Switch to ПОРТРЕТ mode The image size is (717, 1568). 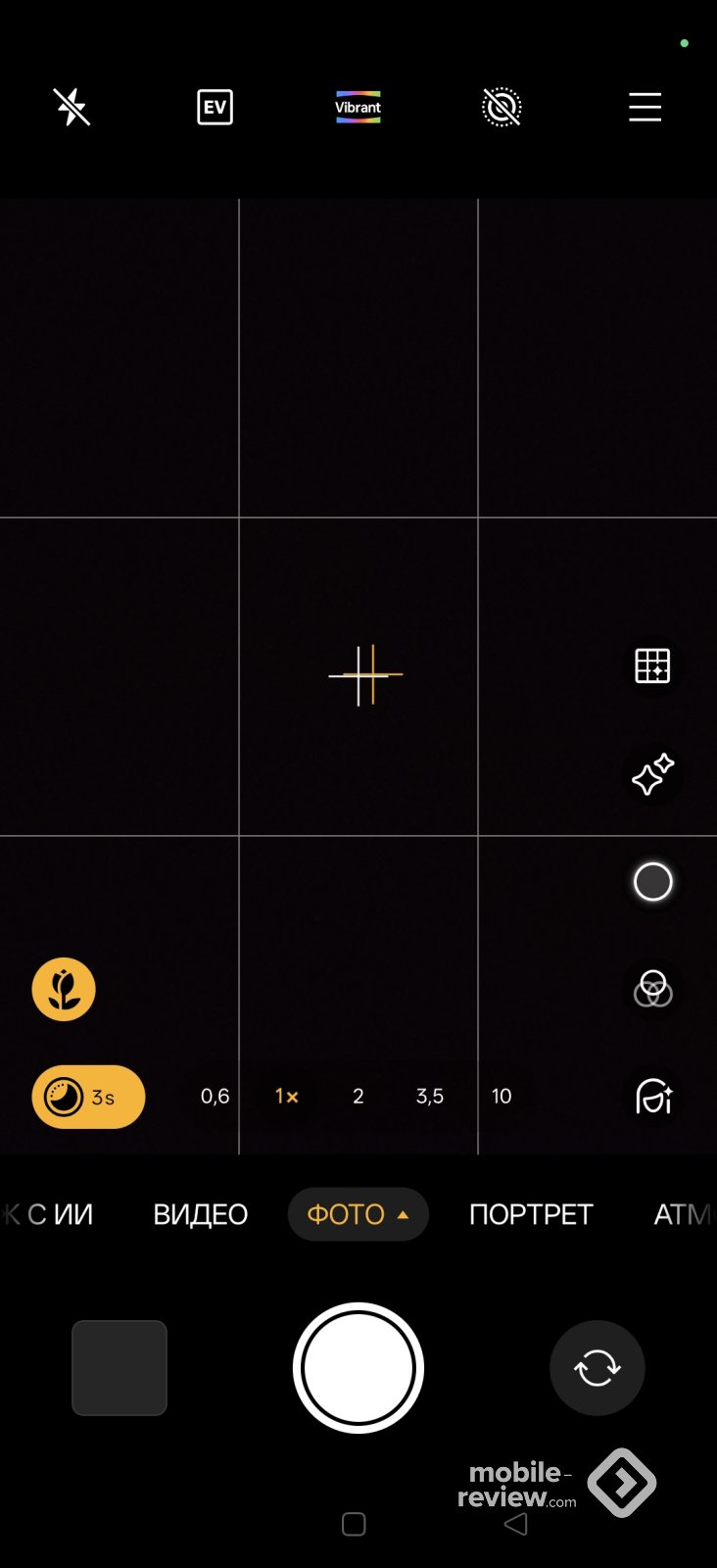click(x=531, y=1214)
